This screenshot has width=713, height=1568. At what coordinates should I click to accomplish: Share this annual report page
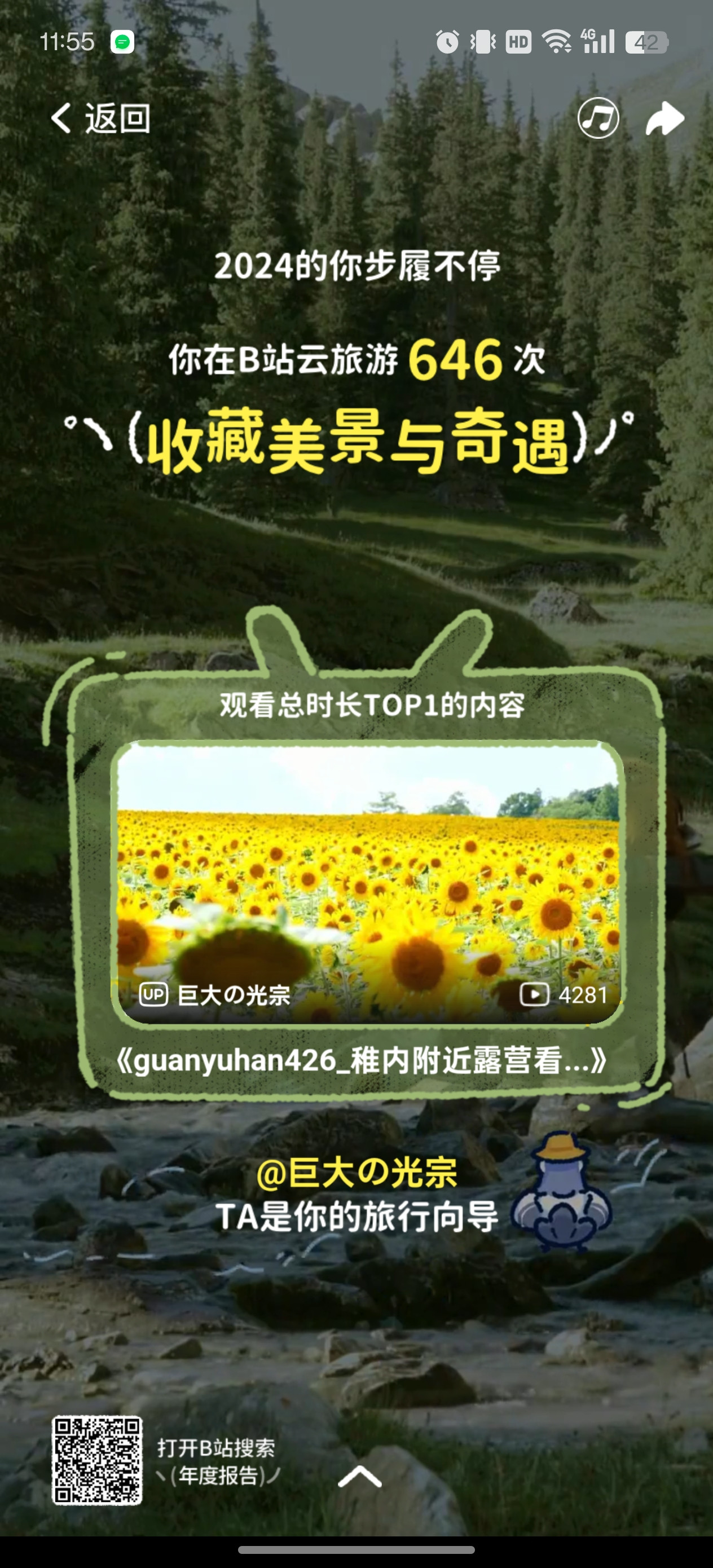click(x=664, y=117)
